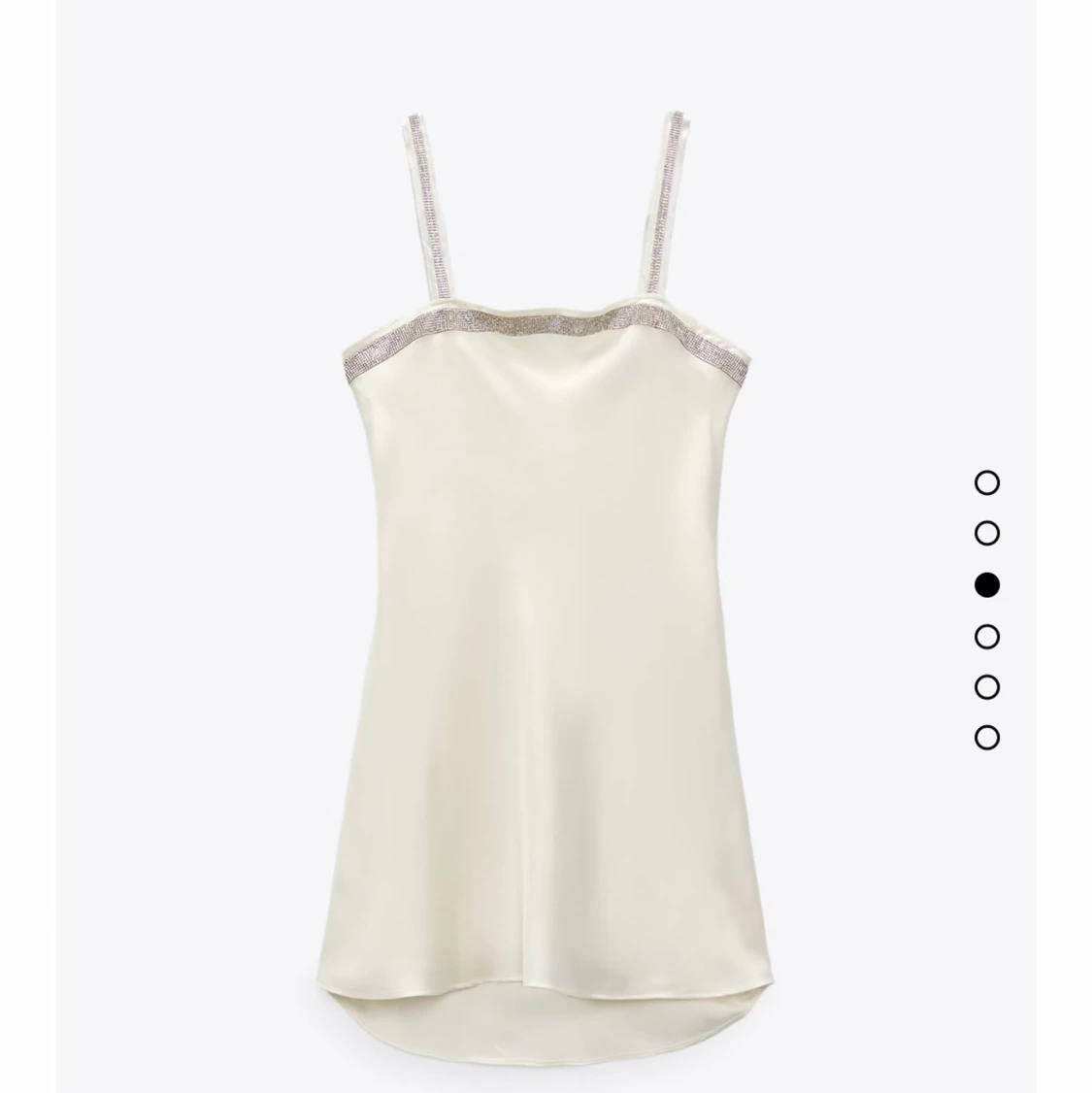Click the currently active third carousel dot
The image size is (1092, 1093).
pyautogui.click(x=989, y=585)
